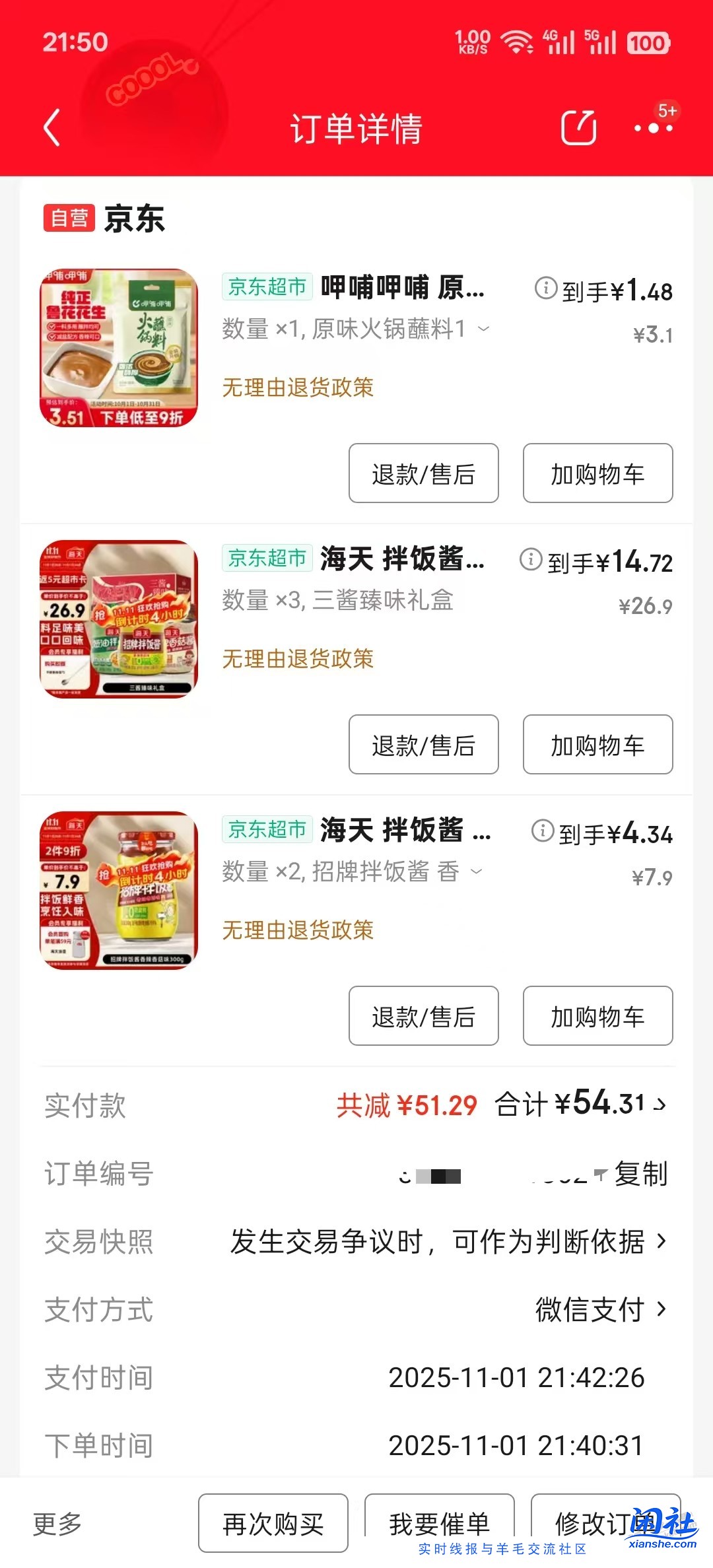Click 退款/售后 on the first product
The width and height of the screenshot is (713, 1568).
tap(423, 473)
